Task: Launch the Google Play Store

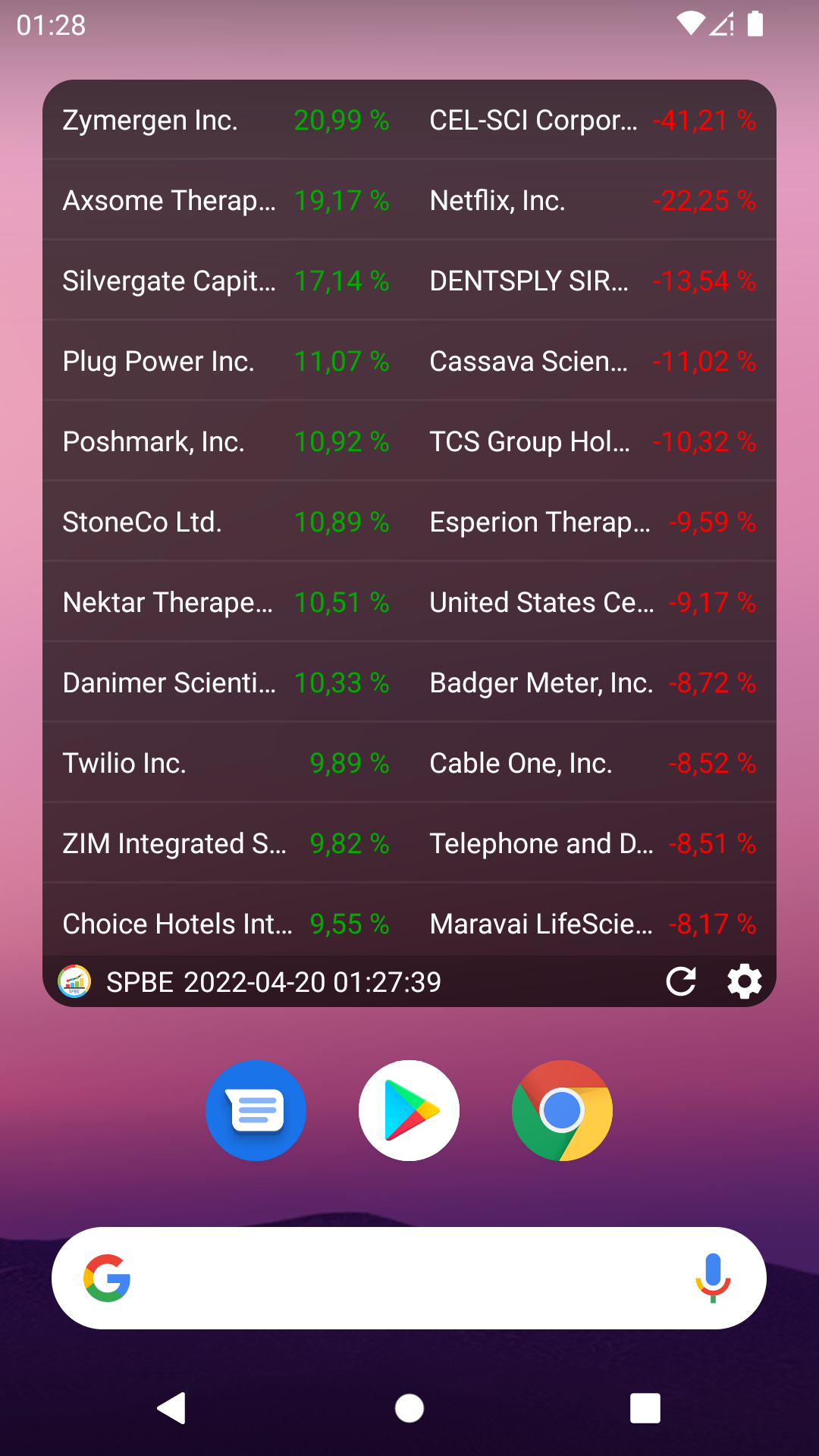Action: pos(409,1110)
